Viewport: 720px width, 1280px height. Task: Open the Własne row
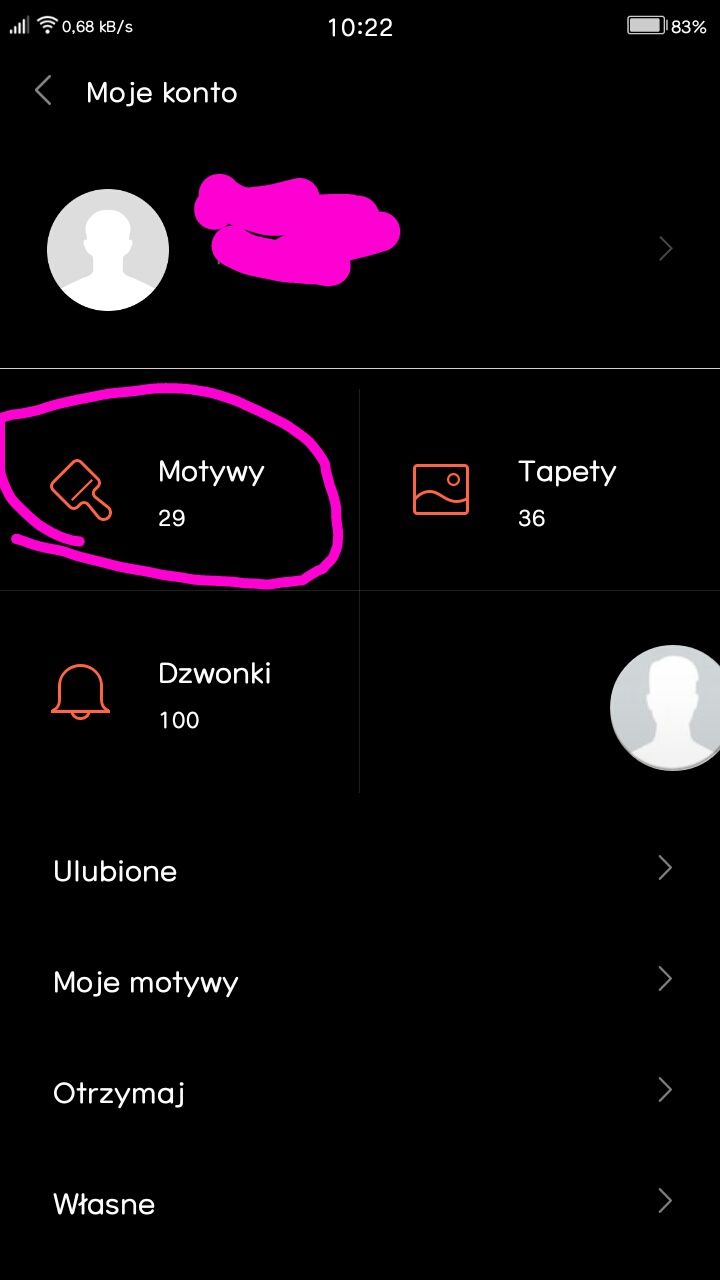[360, 1203]
